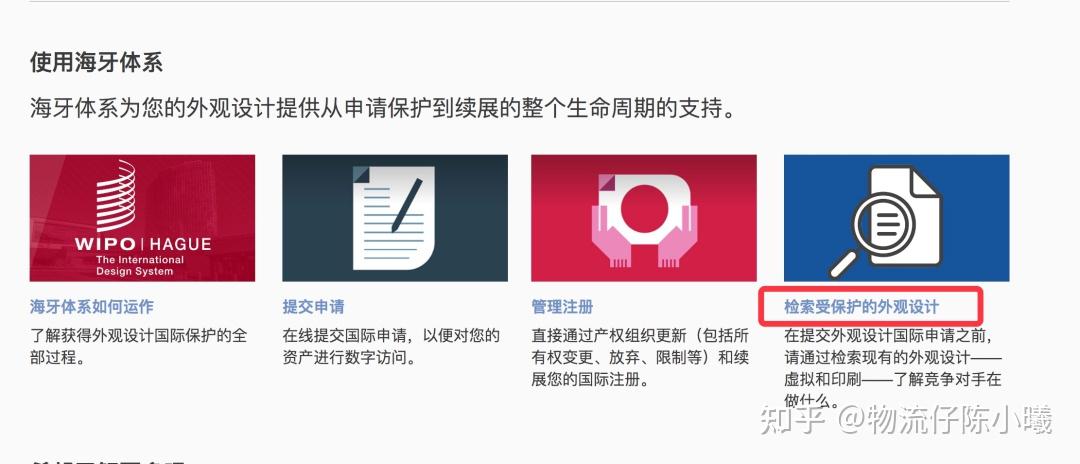Tap the document-and-pen image tile
The width and height of the screenshot is (1080, 464).
pyautogui.click(x=395, y=218)
